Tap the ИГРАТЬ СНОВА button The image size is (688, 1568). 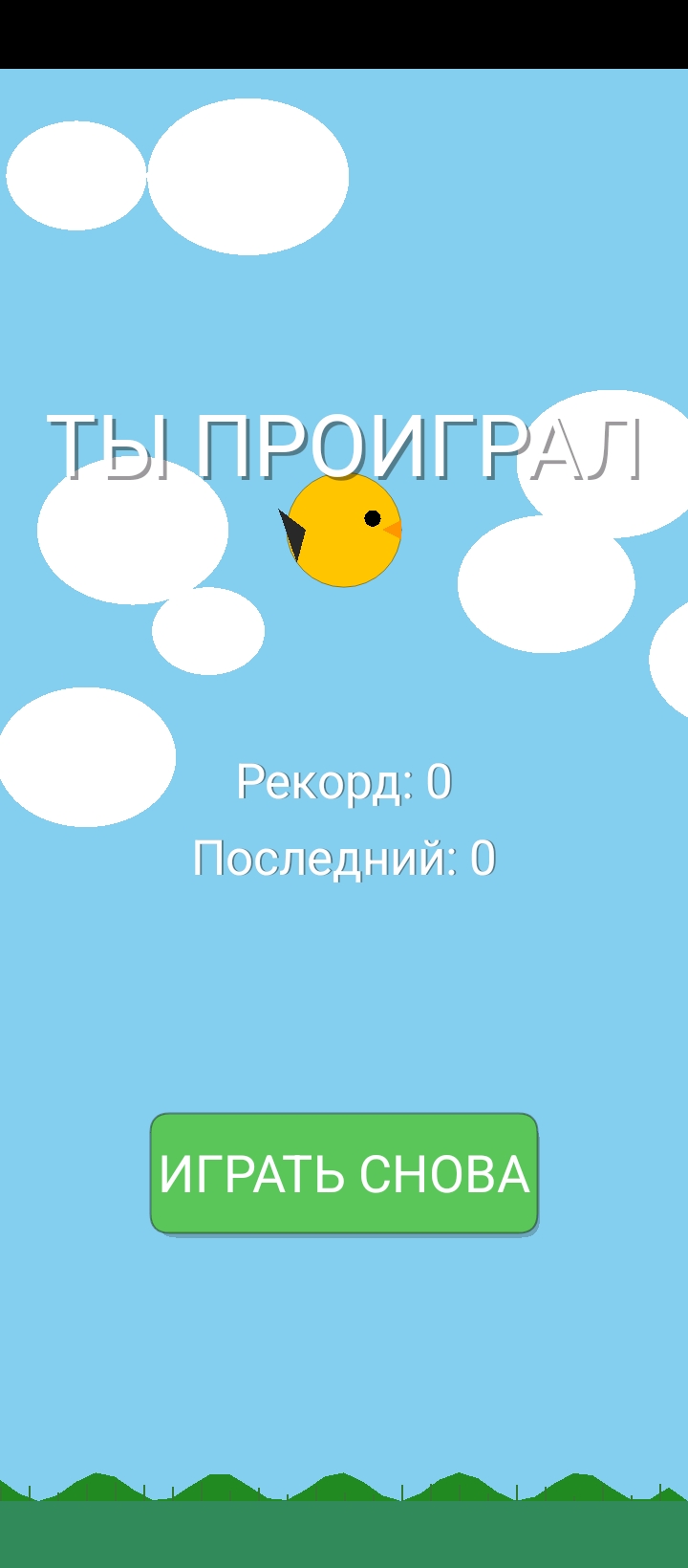coord(344,1173)
